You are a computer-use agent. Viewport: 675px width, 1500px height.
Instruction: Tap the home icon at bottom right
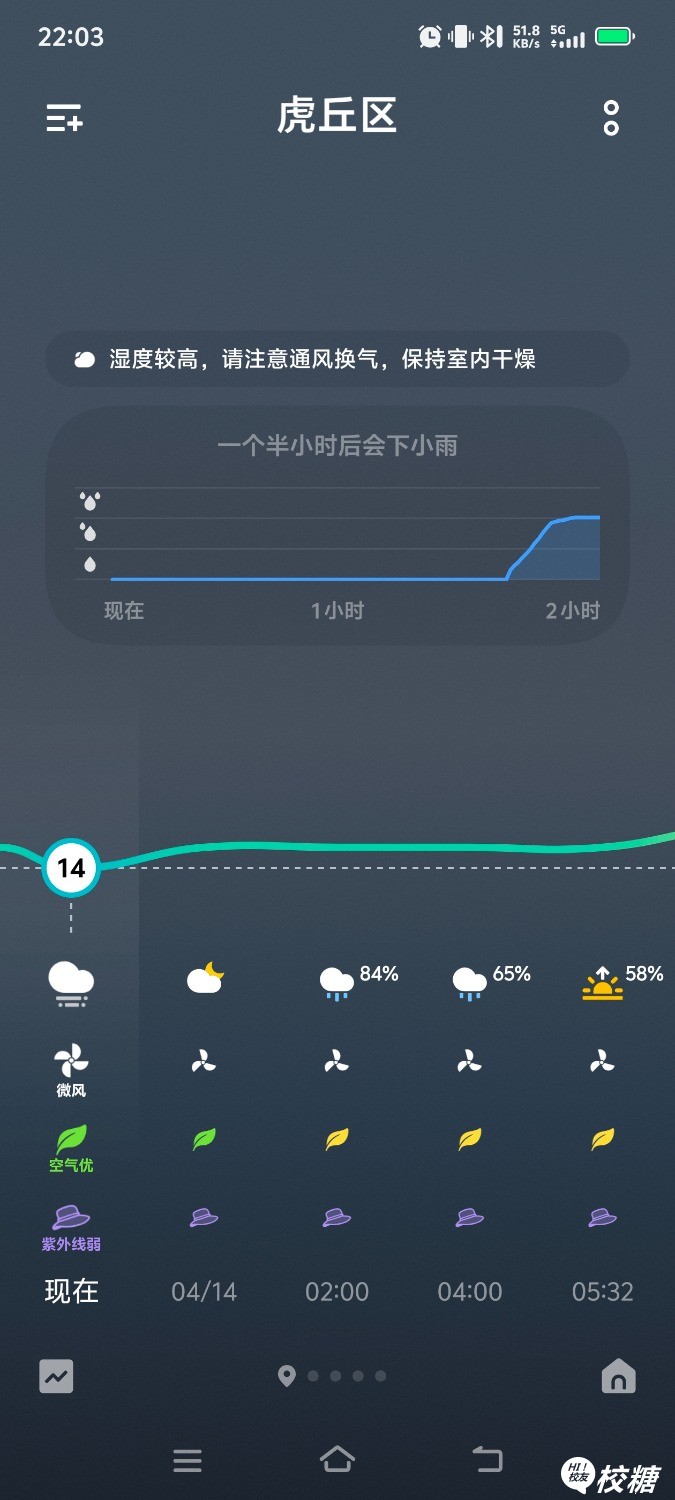pos(618,1377)
